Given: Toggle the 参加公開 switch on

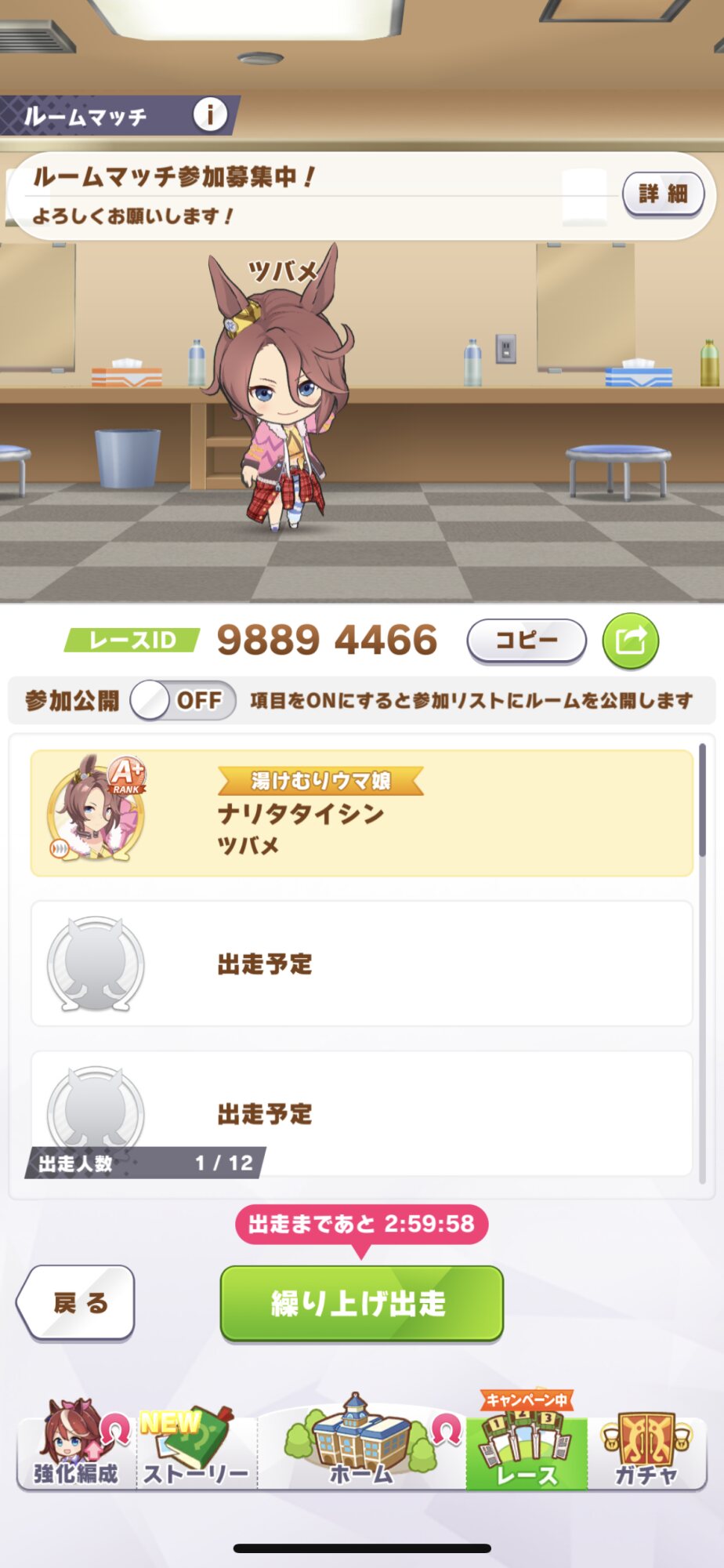Looking at the screenshot, I should point(183,700).
